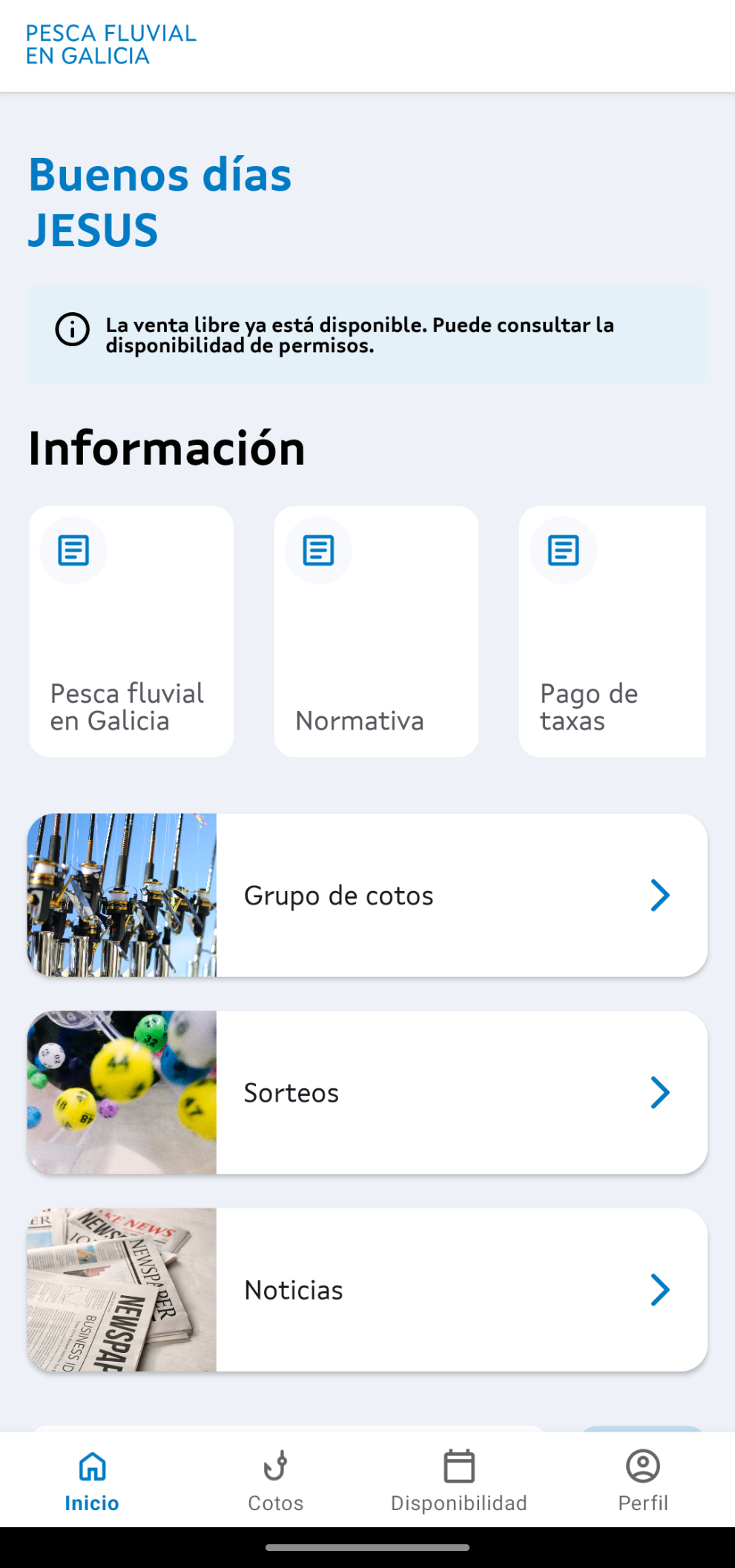Click the info icon in the availability banner
Viewport: 735px width, 1568px height.
70,328
